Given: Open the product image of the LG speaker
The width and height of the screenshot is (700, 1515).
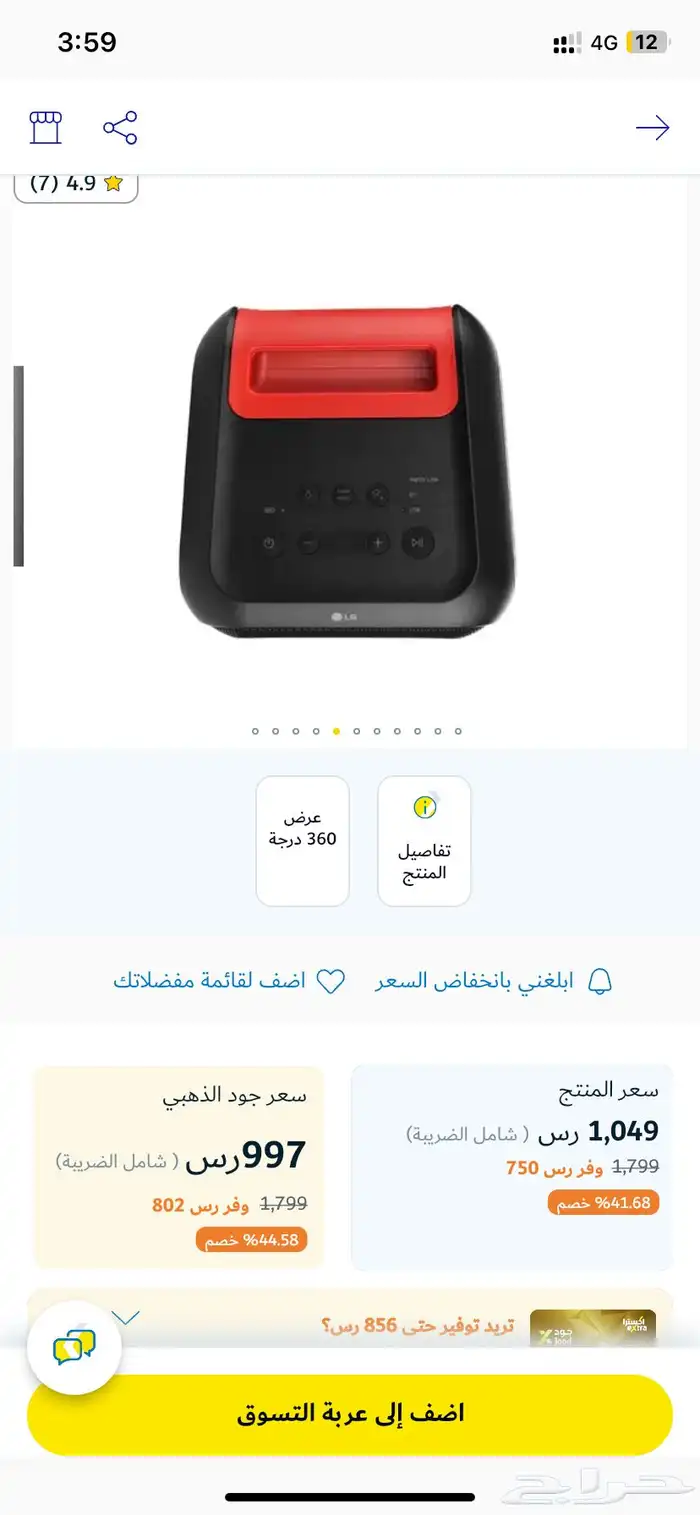Looking at the screenshot, I should (350, 470).
